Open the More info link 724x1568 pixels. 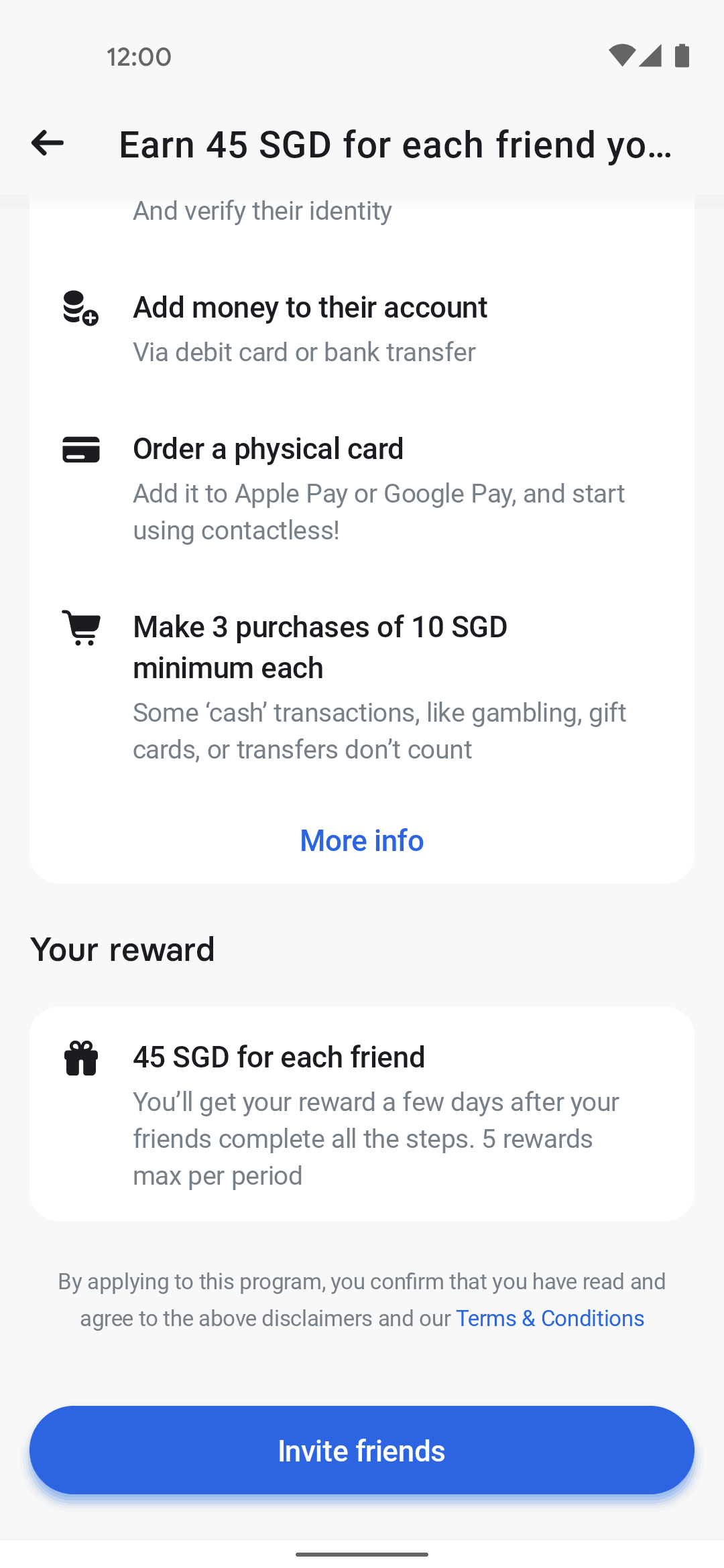362,840
